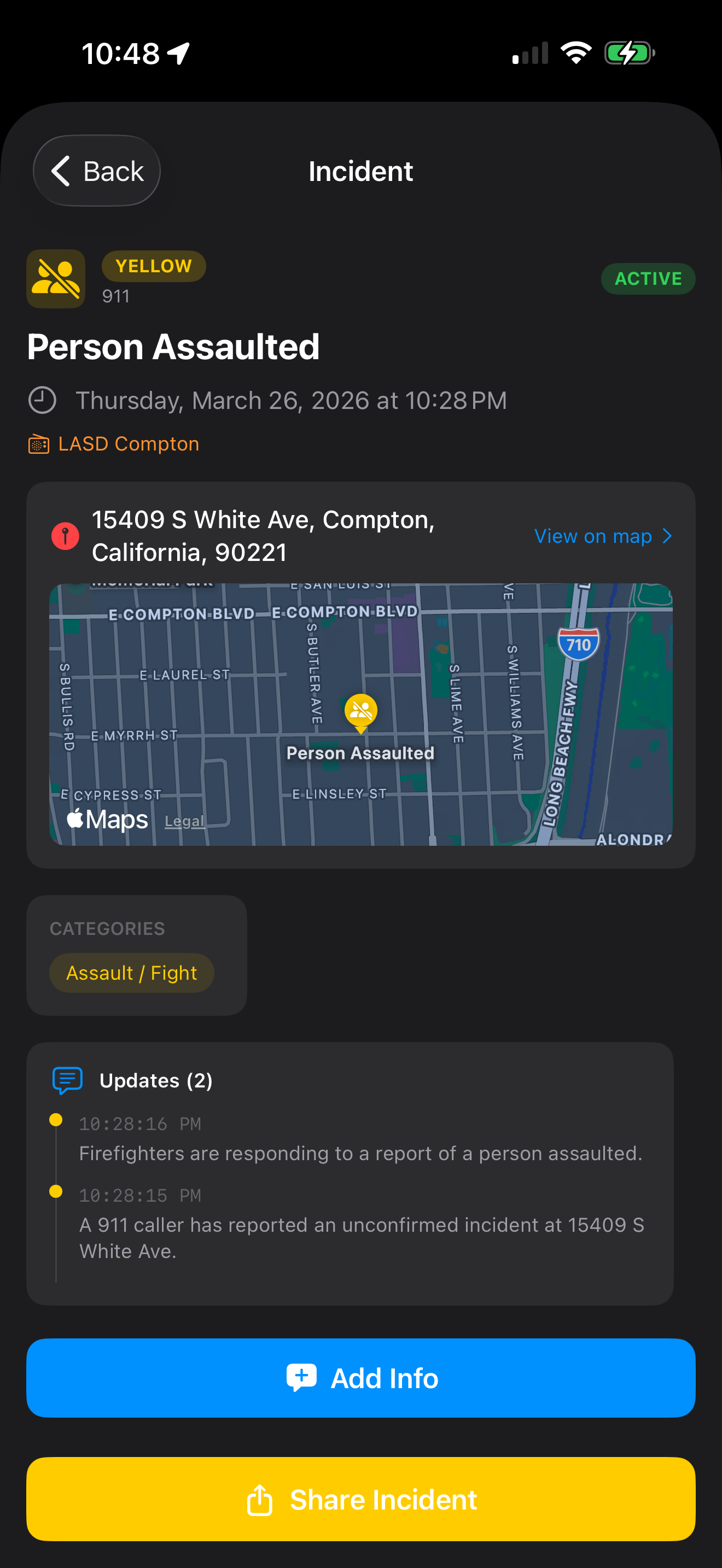Share this incident
Image resolution: width=722 pixels, height=1568 pixels.
tap(361, 1499)
